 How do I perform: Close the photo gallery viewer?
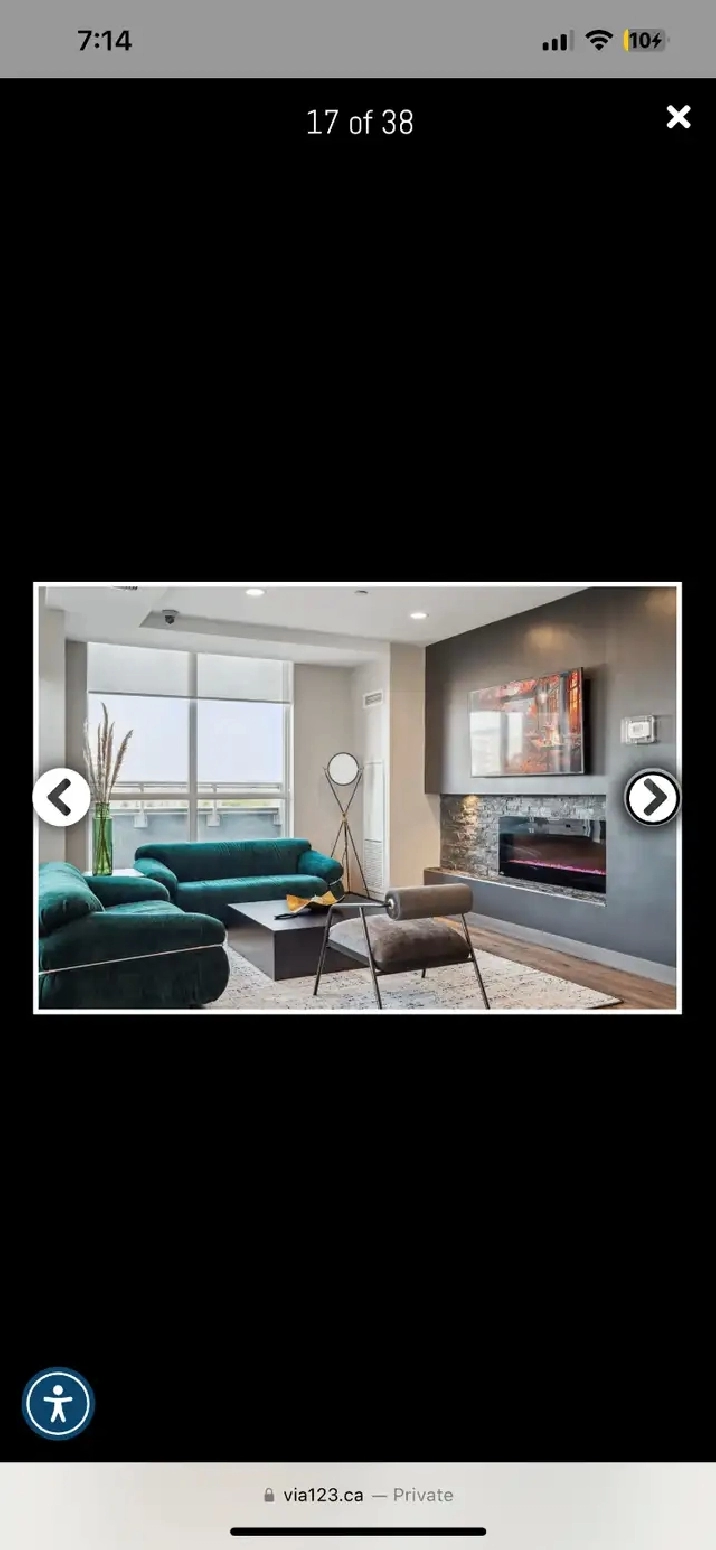(x=678, y=117)
